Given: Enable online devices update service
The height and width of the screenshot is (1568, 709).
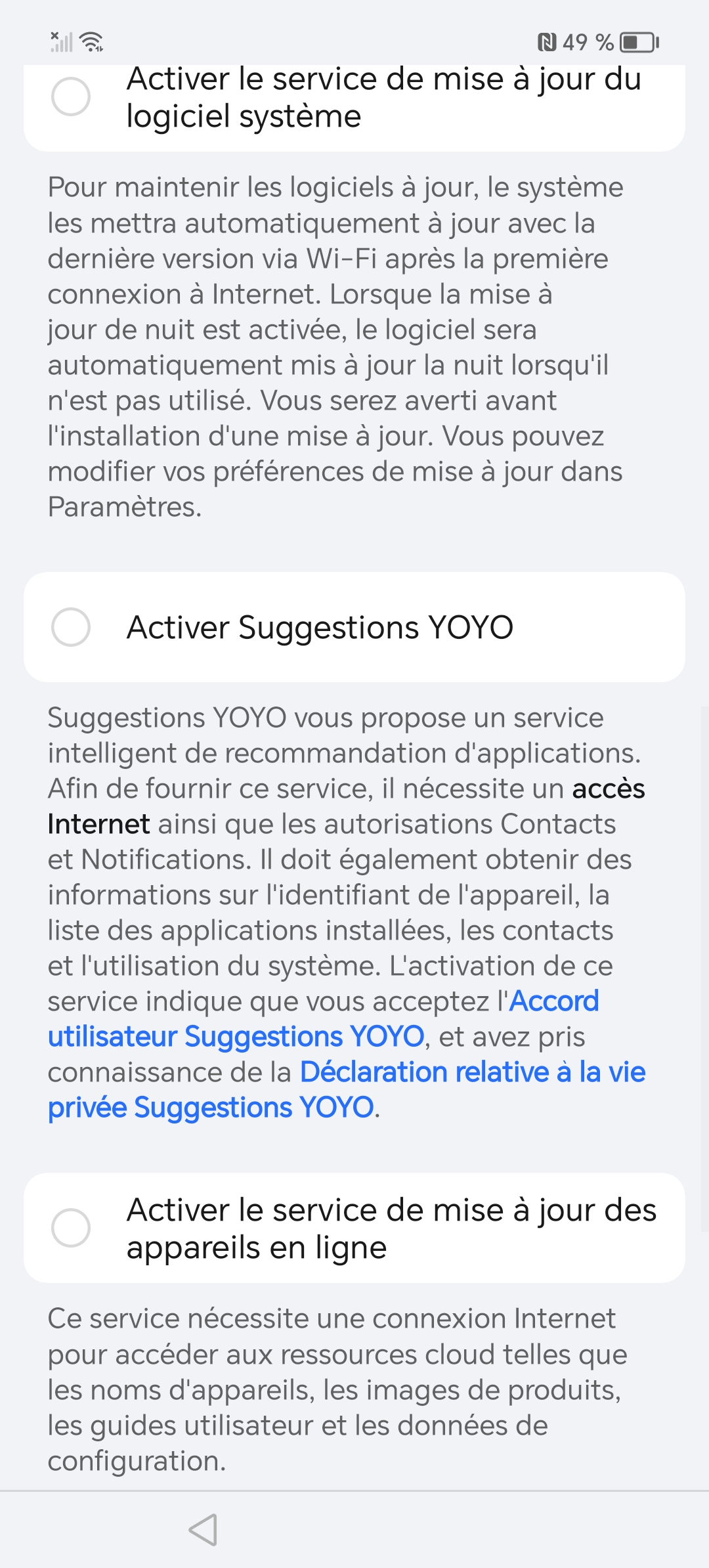Looking at the screenshot, I should tap(71, 1228).
